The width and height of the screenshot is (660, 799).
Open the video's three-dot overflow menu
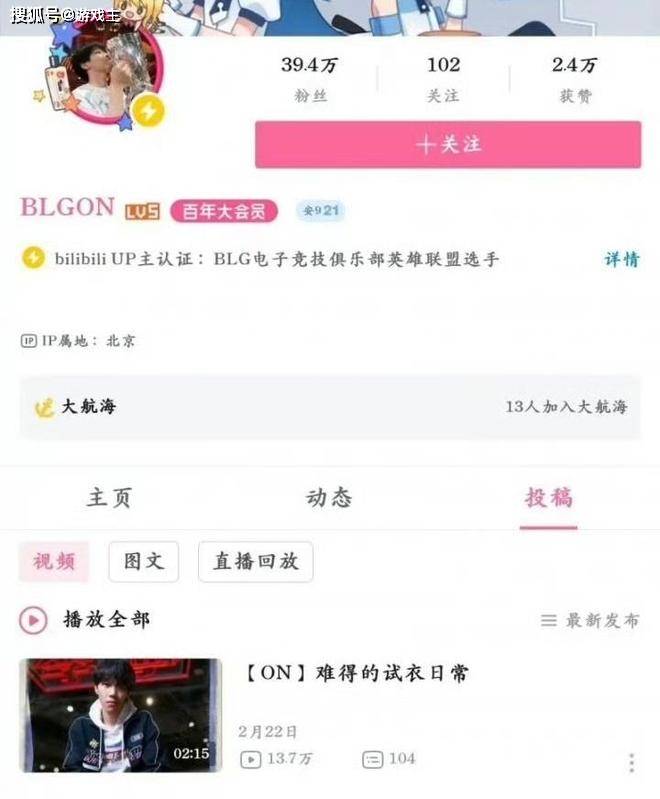(631, 762)
